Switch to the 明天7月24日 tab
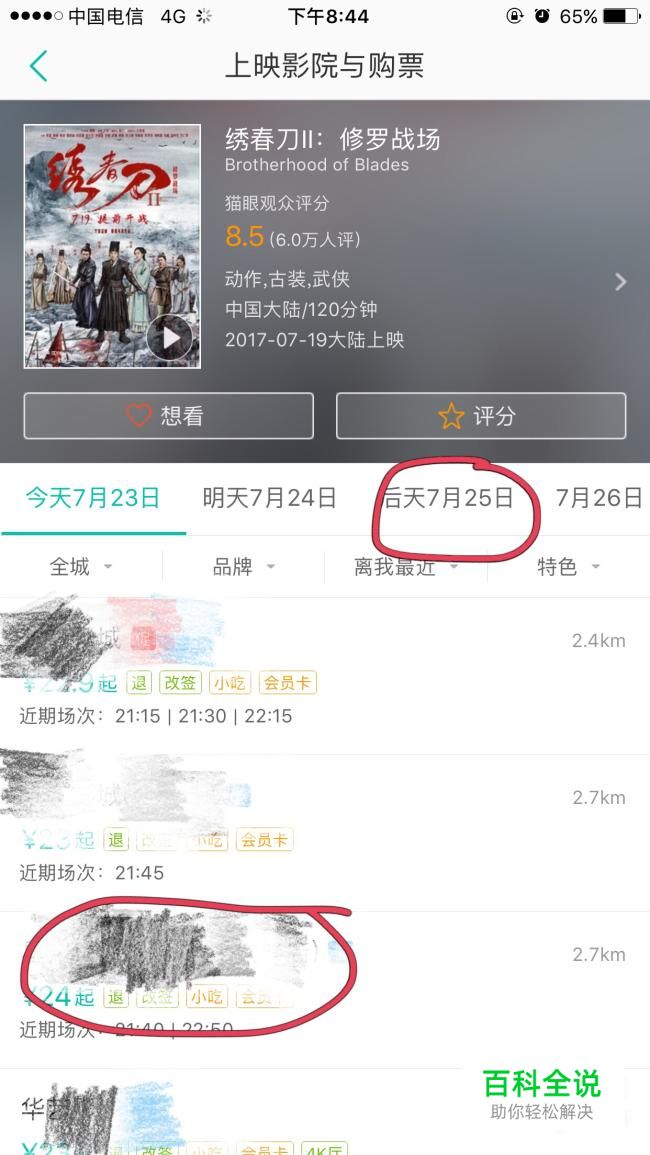650x1155 pixels. click(270, 498)
